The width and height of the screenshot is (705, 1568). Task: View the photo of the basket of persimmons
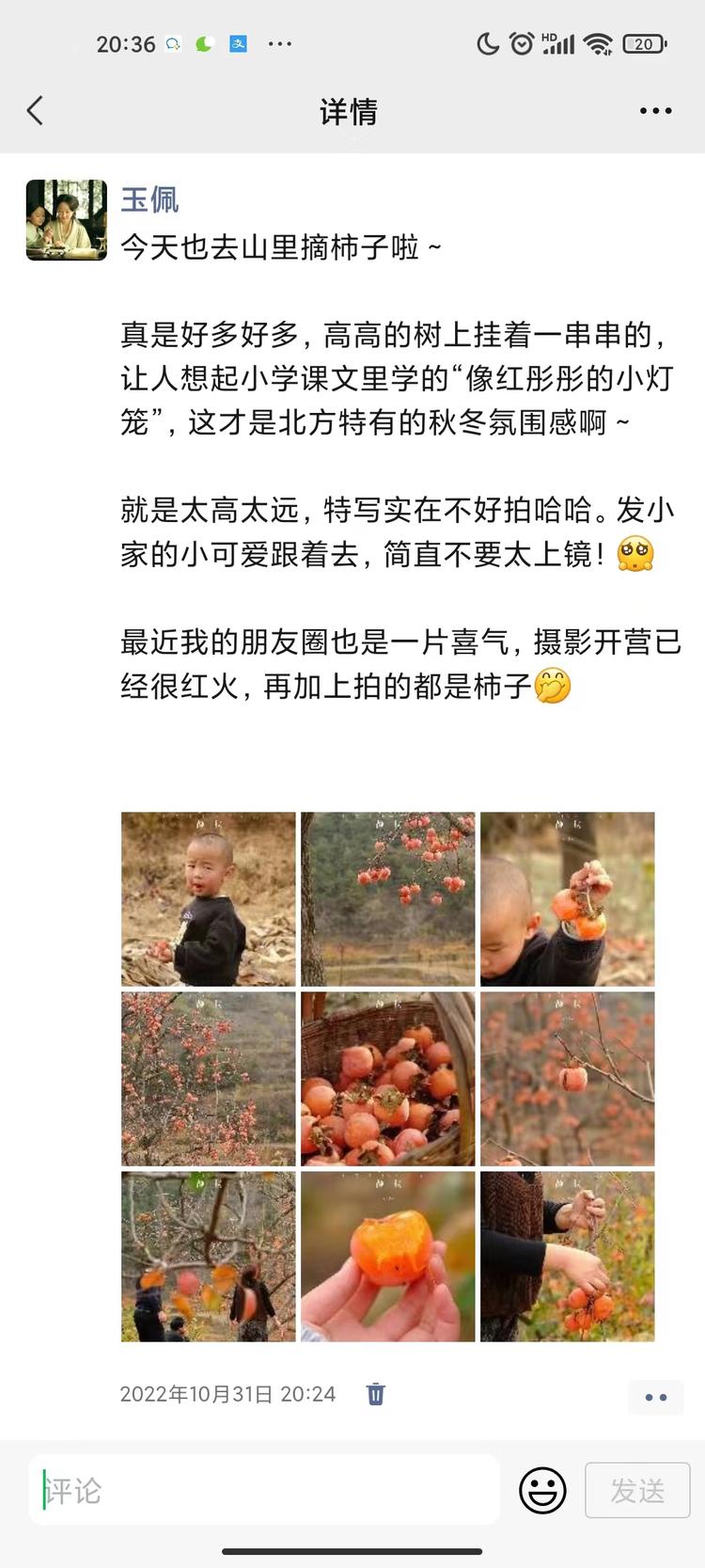(387, 1078)
